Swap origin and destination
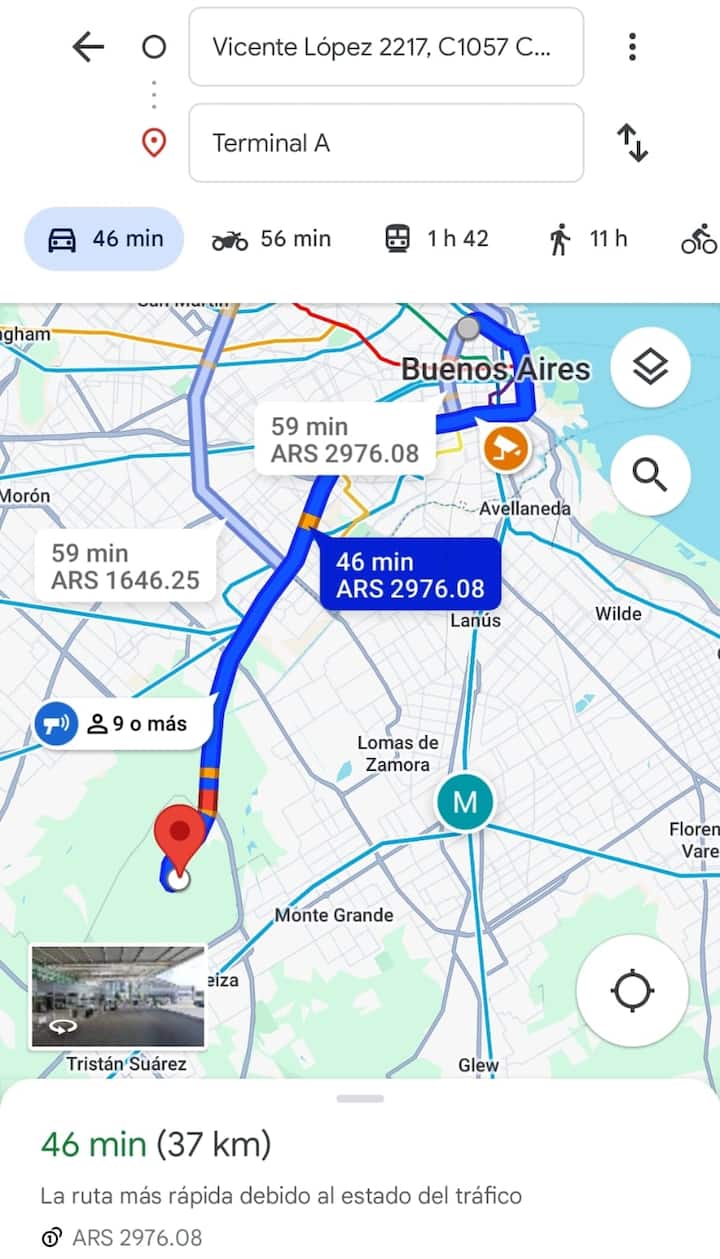This screenshot has height=1259, width=720. tap(632, 143)
